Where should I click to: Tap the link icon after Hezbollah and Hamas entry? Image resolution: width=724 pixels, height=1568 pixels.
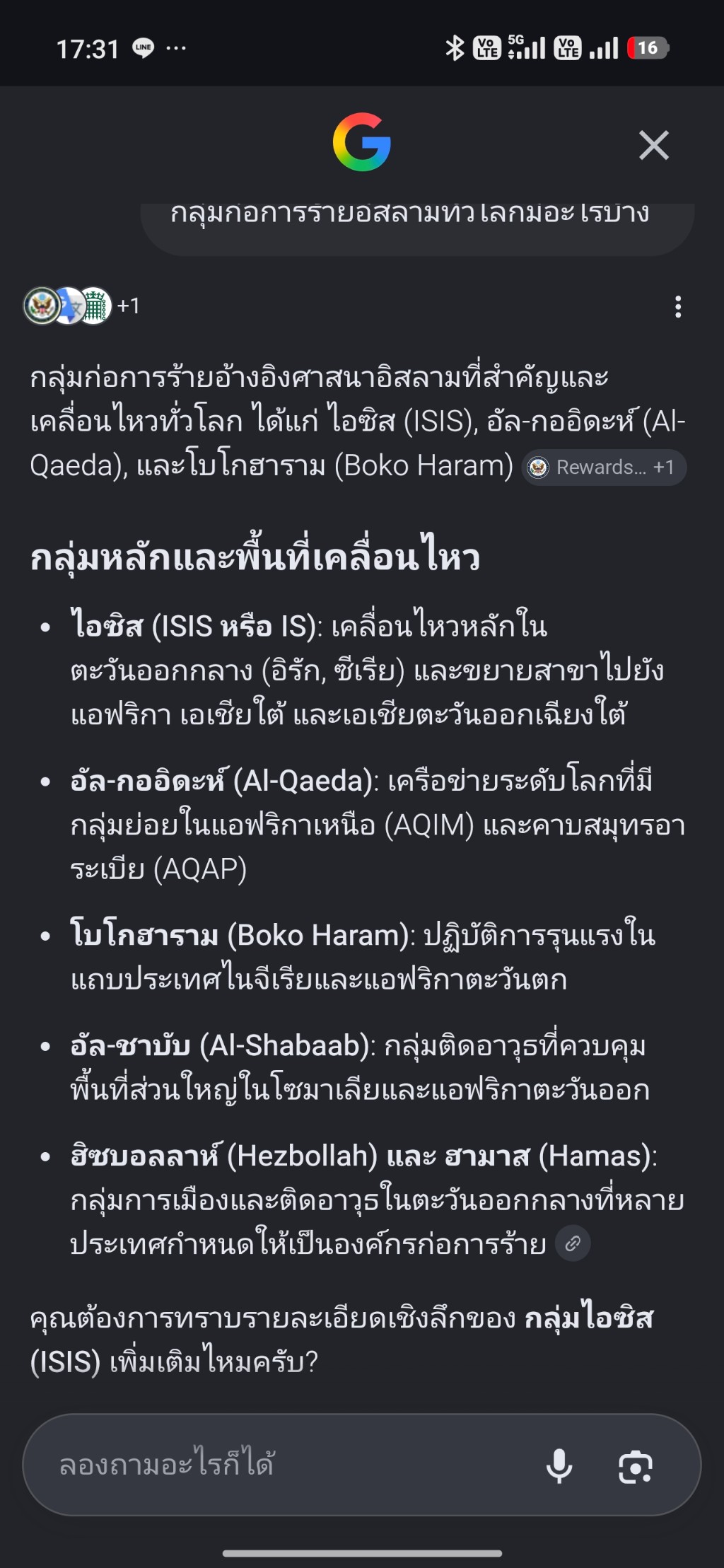tap(573, 1243)
